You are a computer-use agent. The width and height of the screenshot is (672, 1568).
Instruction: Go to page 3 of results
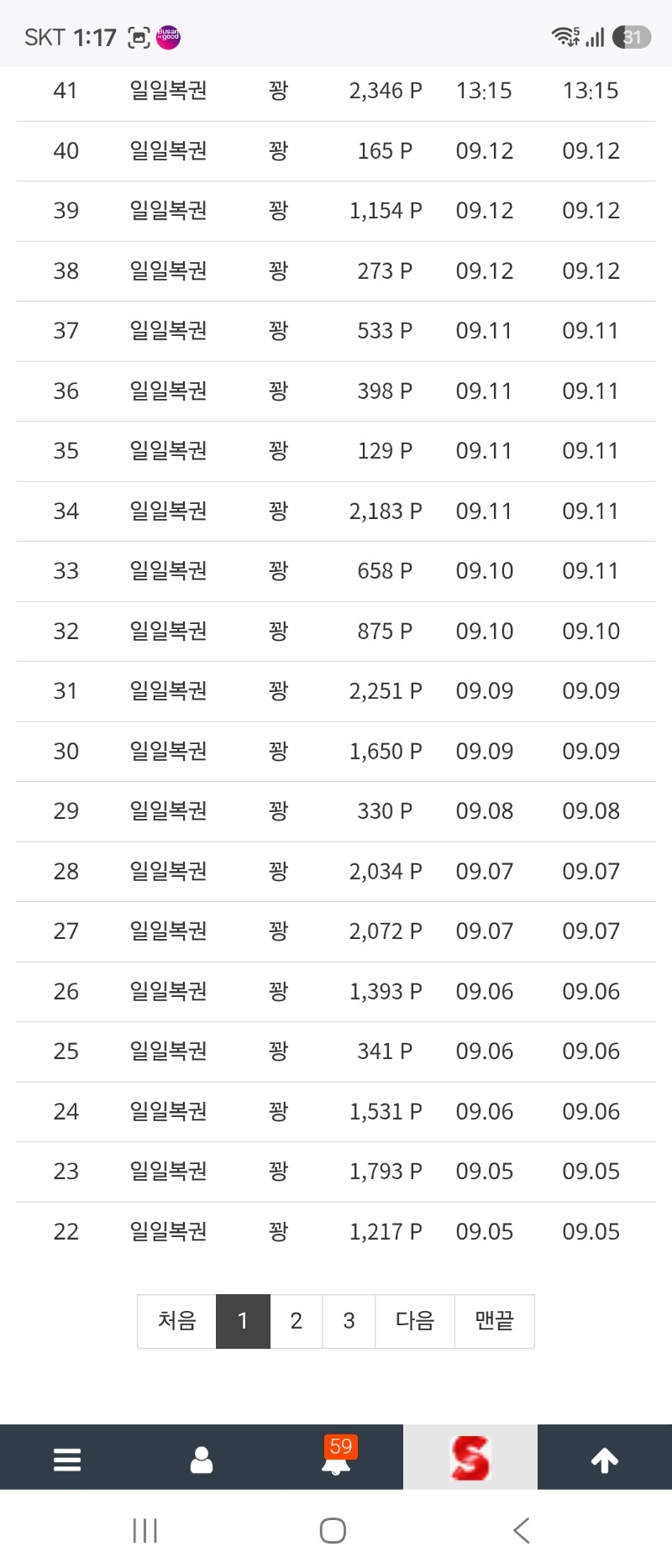[349, 1321]
